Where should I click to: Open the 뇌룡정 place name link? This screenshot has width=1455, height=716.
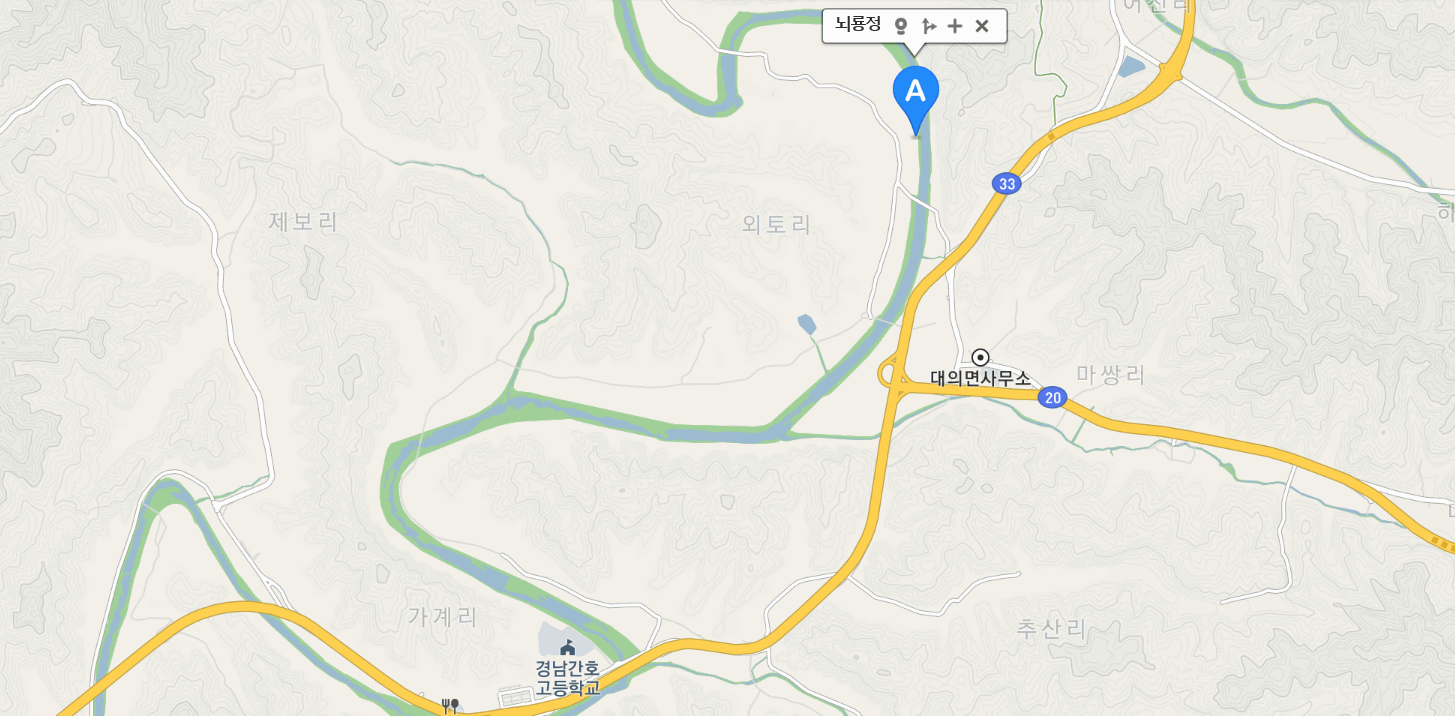point(858,25)
